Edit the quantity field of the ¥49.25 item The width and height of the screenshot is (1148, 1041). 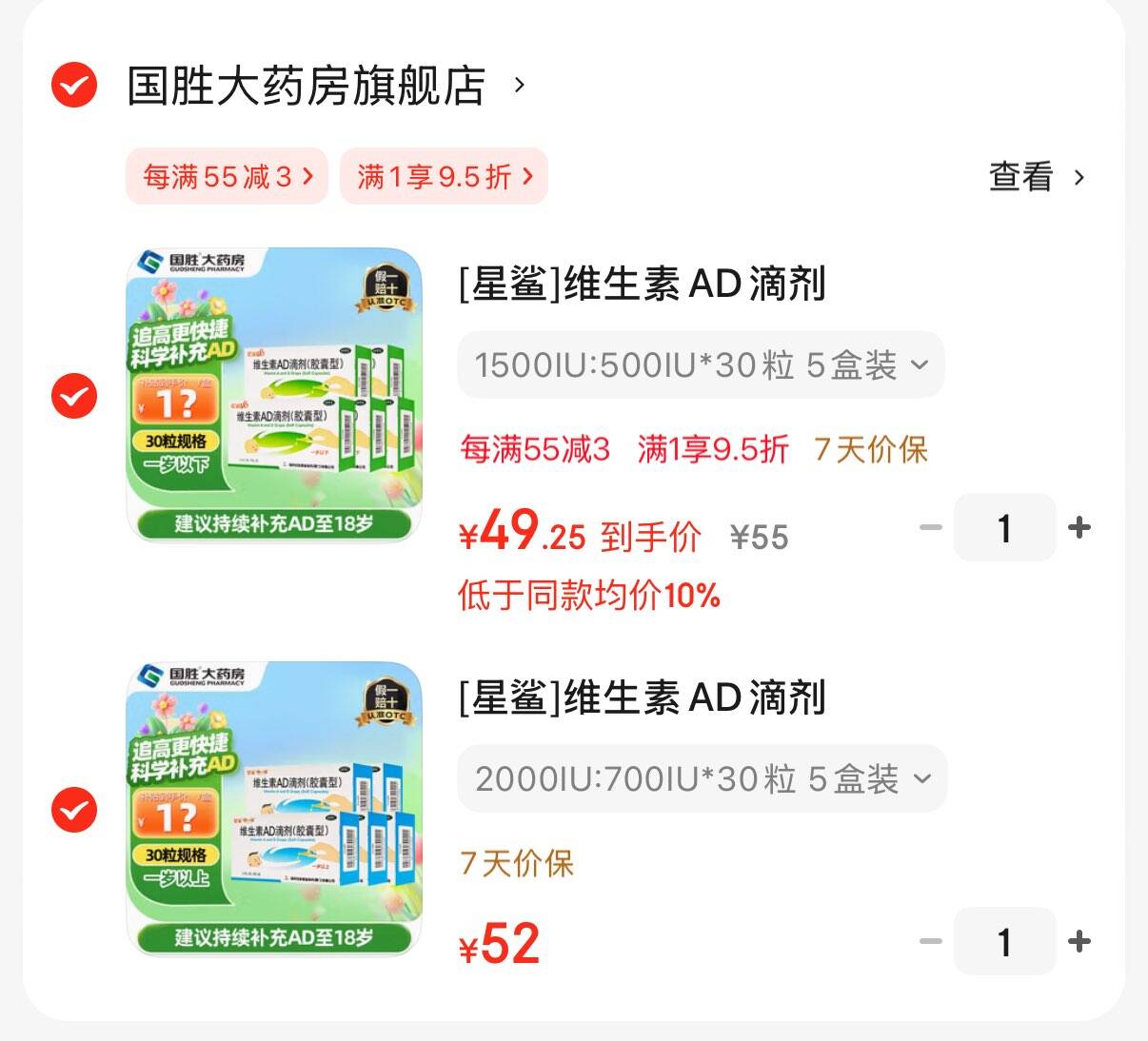click(x=1004, y=527)
